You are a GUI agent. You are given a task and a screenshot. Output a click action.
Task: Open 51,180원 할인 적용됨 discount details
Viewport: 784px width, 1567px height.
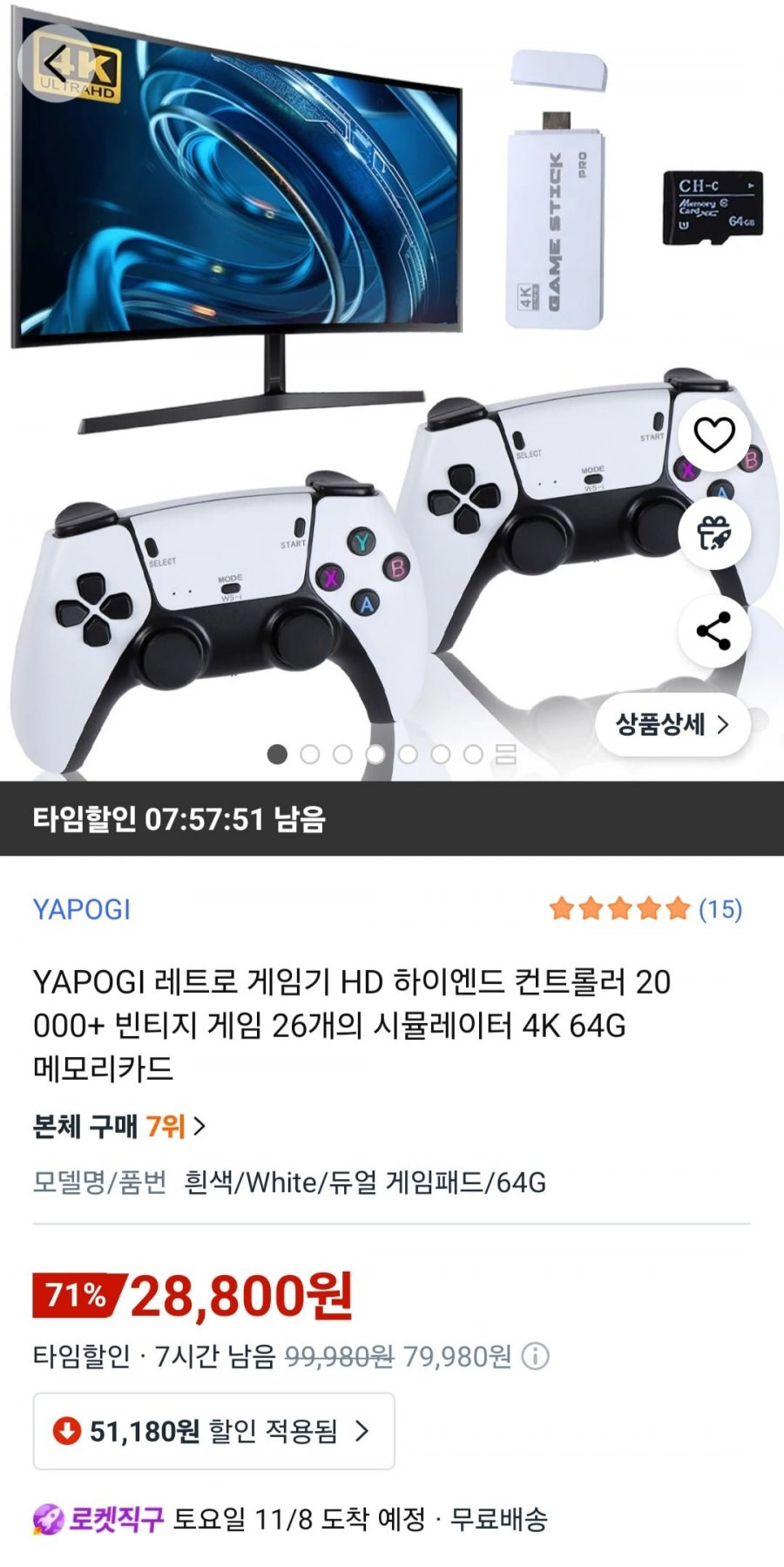pyautogui.click(x=213, y=1430)
